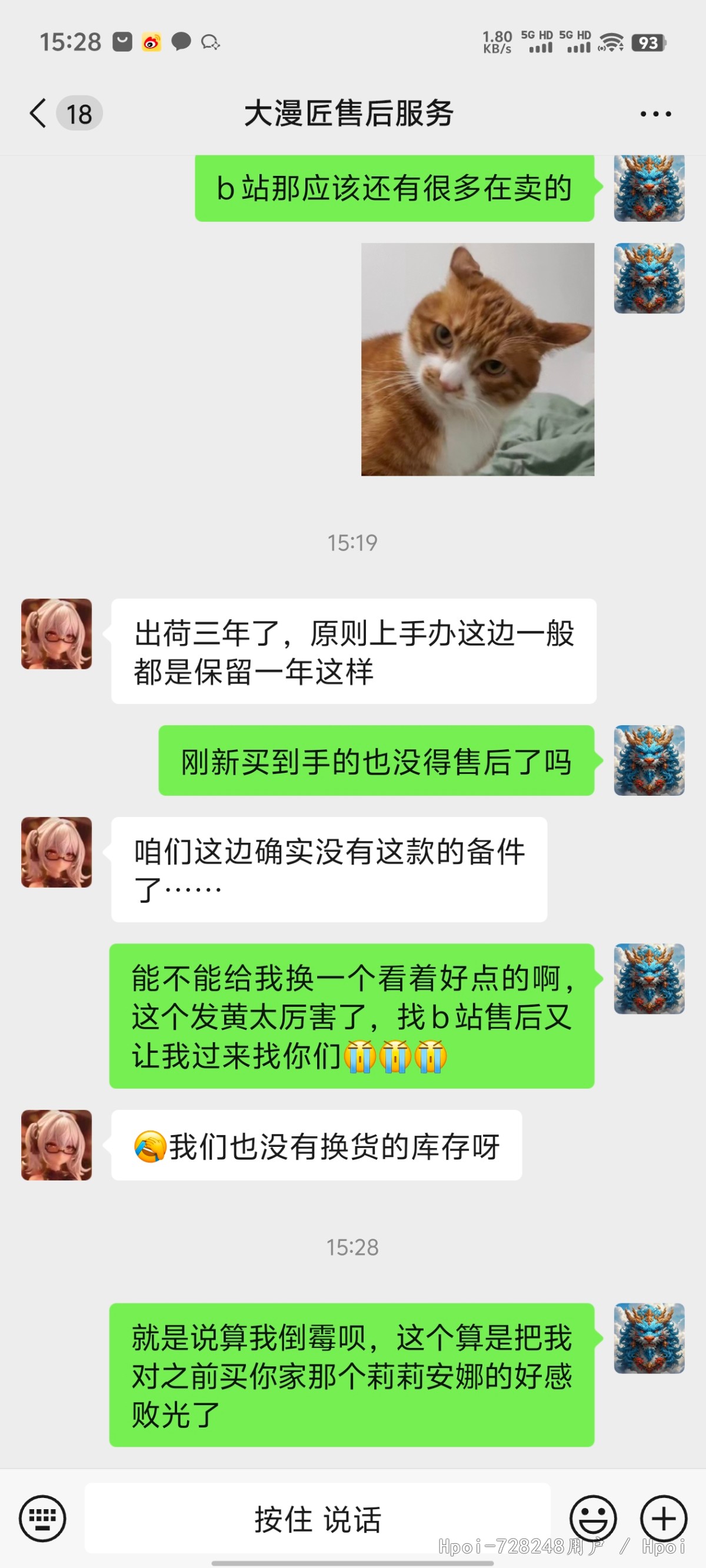Open the emoji sticker panel
Viewport: 706px width, 1568px height.
(x=592, y=1518)
